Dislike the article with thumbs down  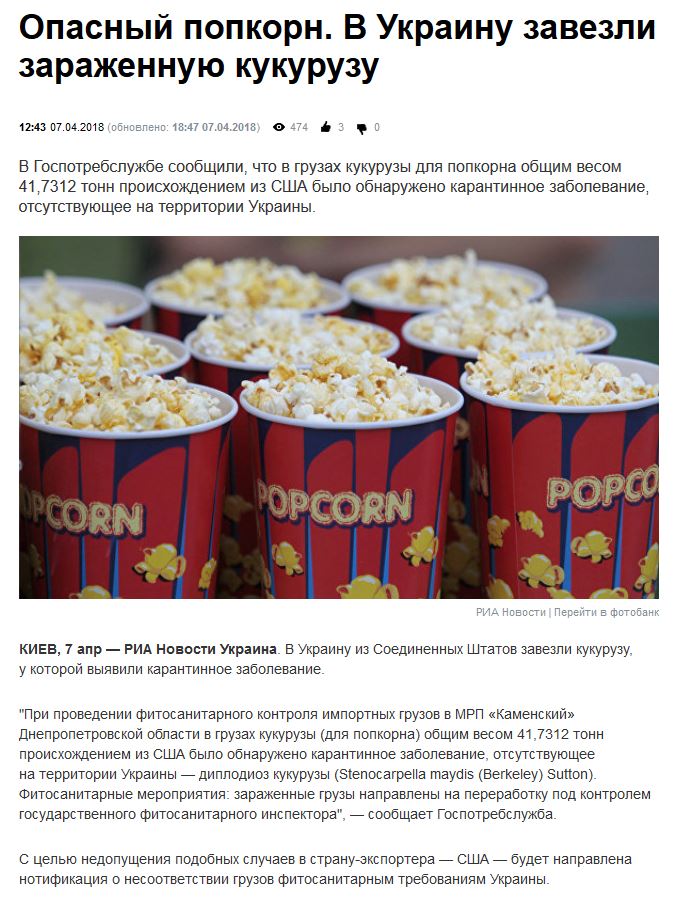coord(362,128)
